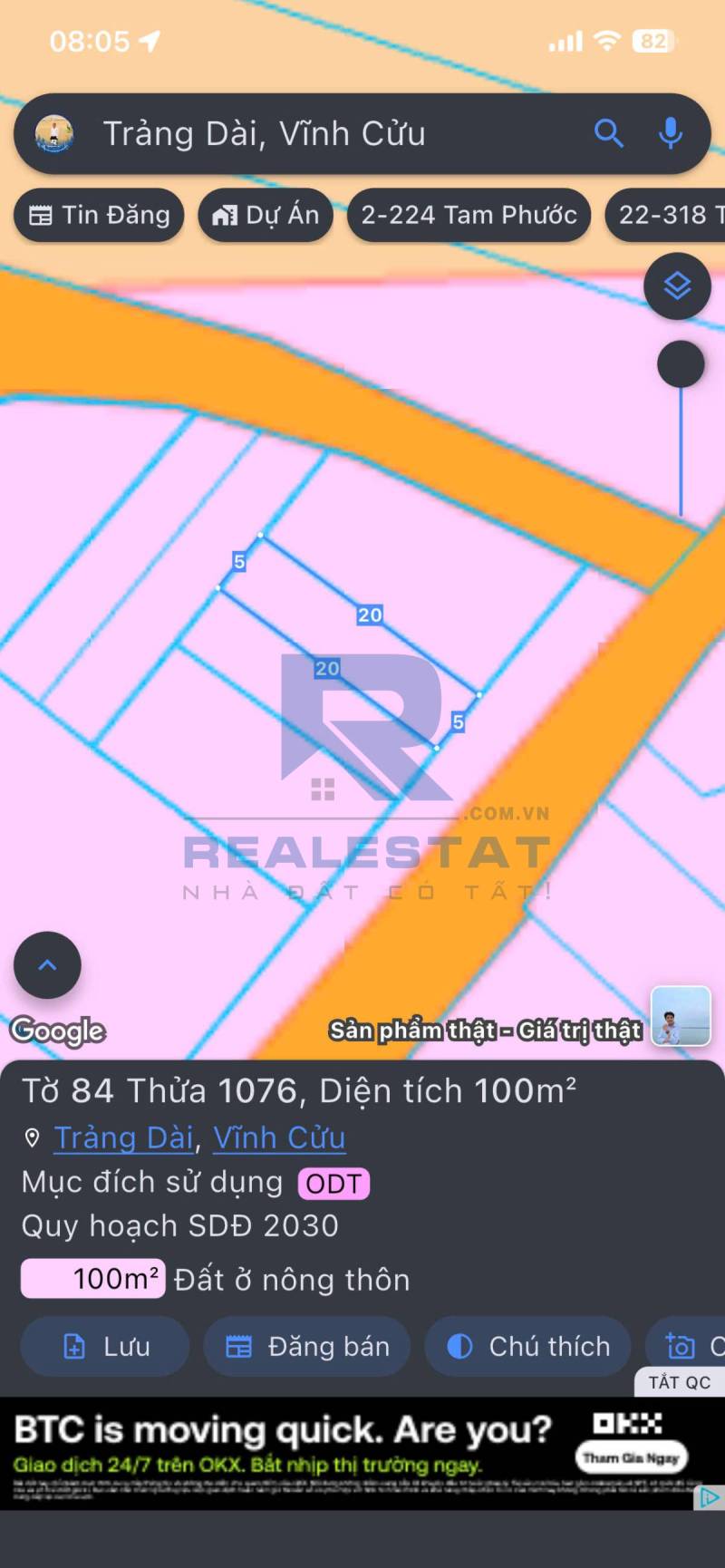Image resolution: width=725 pixels, height=1568 pixels.
Task: Tap the layer opacity slider handle
Action: click(681, 364)
